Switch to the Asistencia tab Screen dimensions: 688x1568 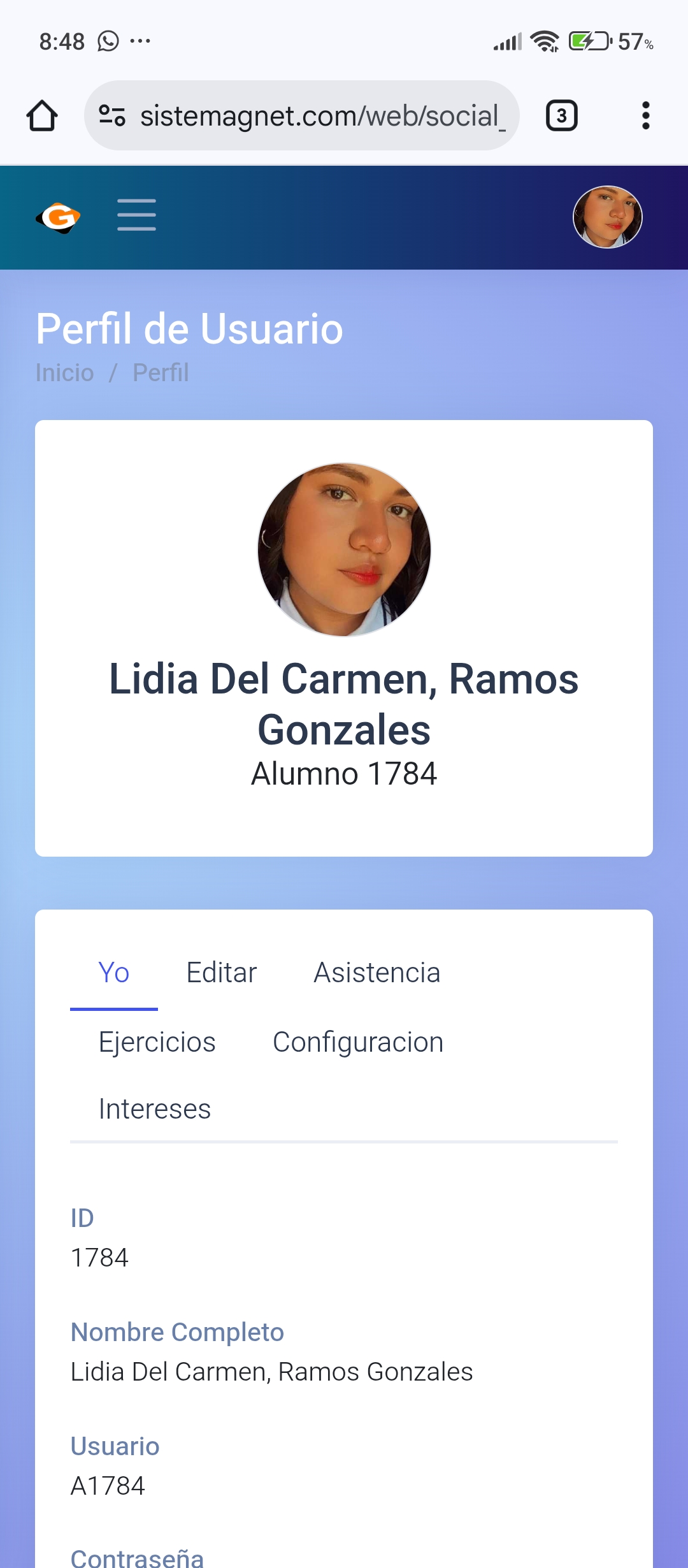(x=376, y=973)
